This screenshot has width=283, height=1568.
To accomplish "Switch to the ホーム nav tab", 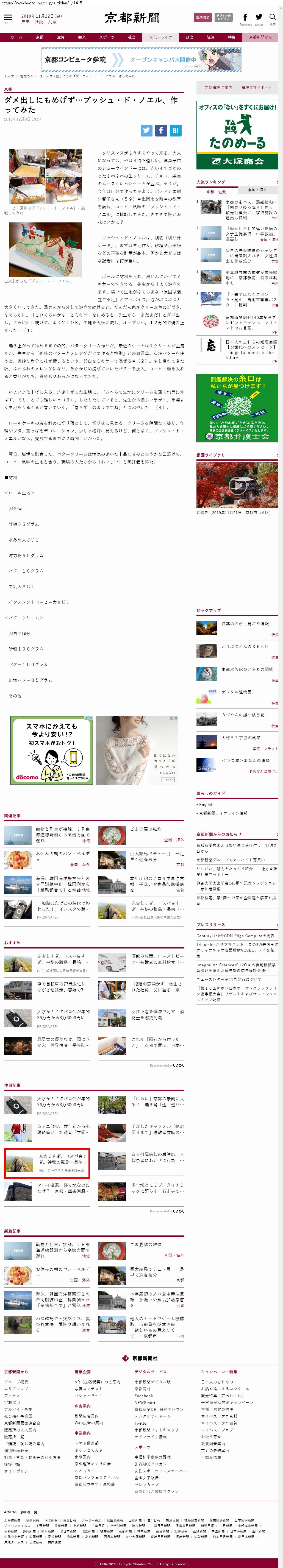I will pos(16,37).
